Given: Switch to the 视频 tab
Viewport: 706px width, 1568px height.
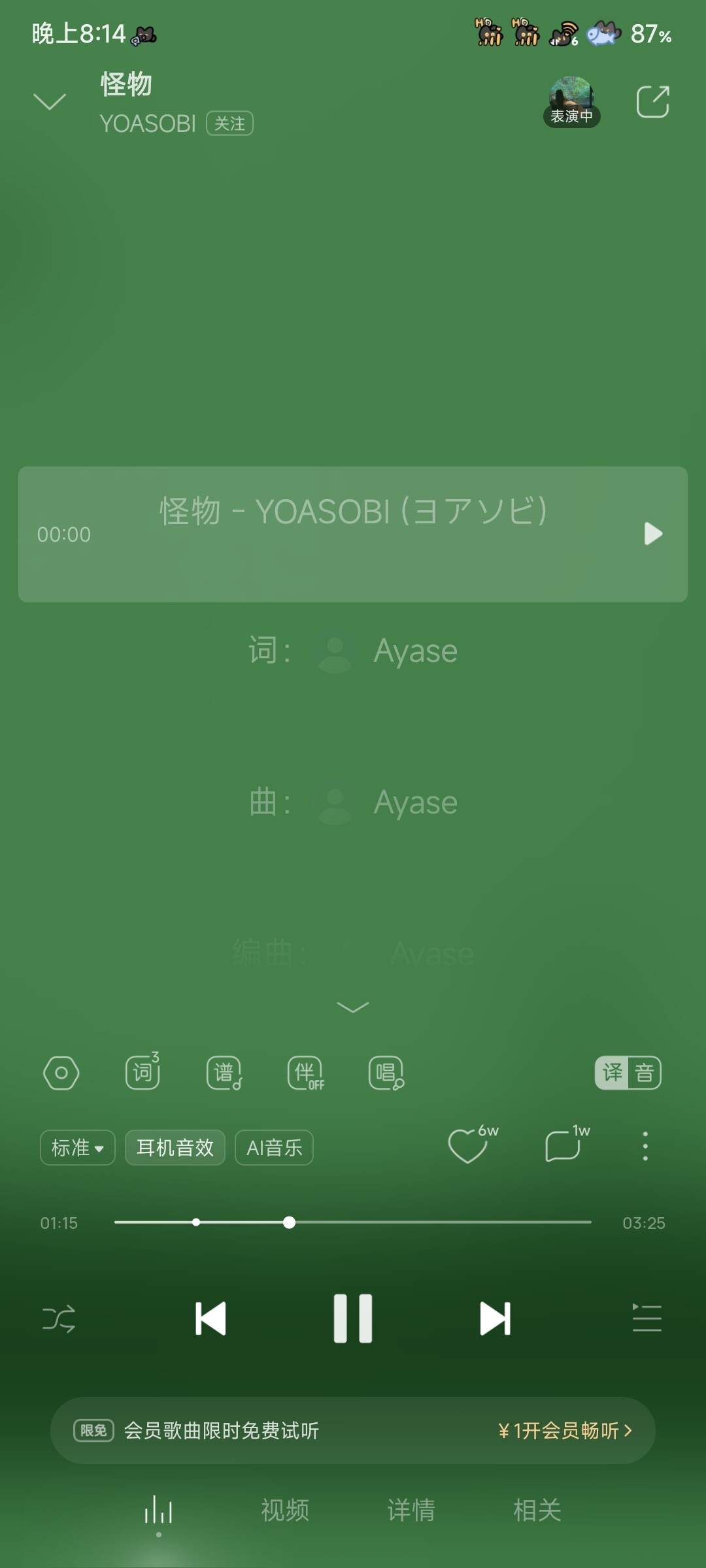Looking at the screenshot, I should tap(284, 1510).
